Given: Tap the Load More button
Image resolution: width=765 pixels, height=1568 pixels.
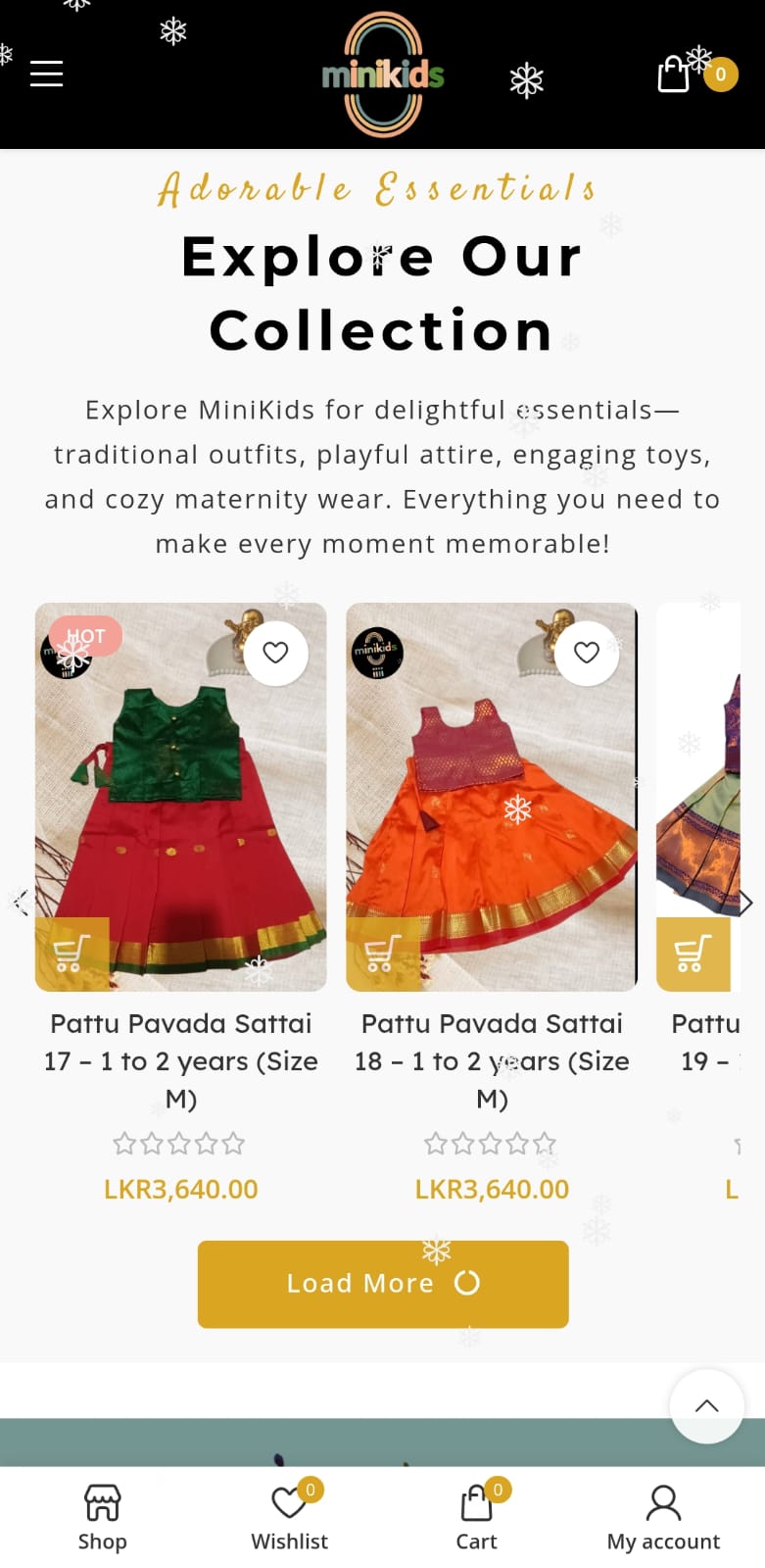Looking at the screenshot, I should [382, 1284].
